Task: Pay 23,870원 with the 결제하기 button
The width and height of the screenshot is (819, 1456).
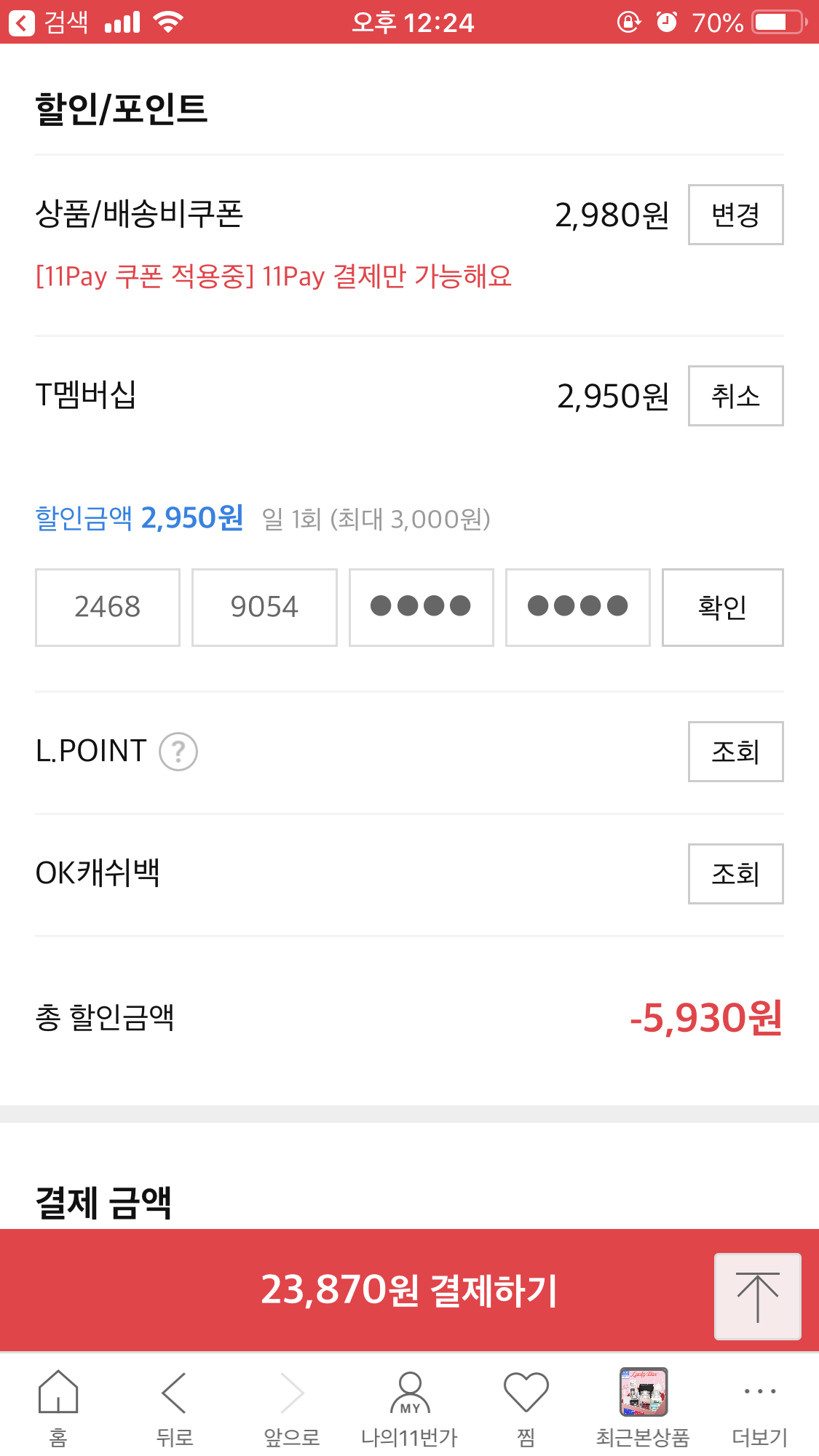Action: point(408,1290)
